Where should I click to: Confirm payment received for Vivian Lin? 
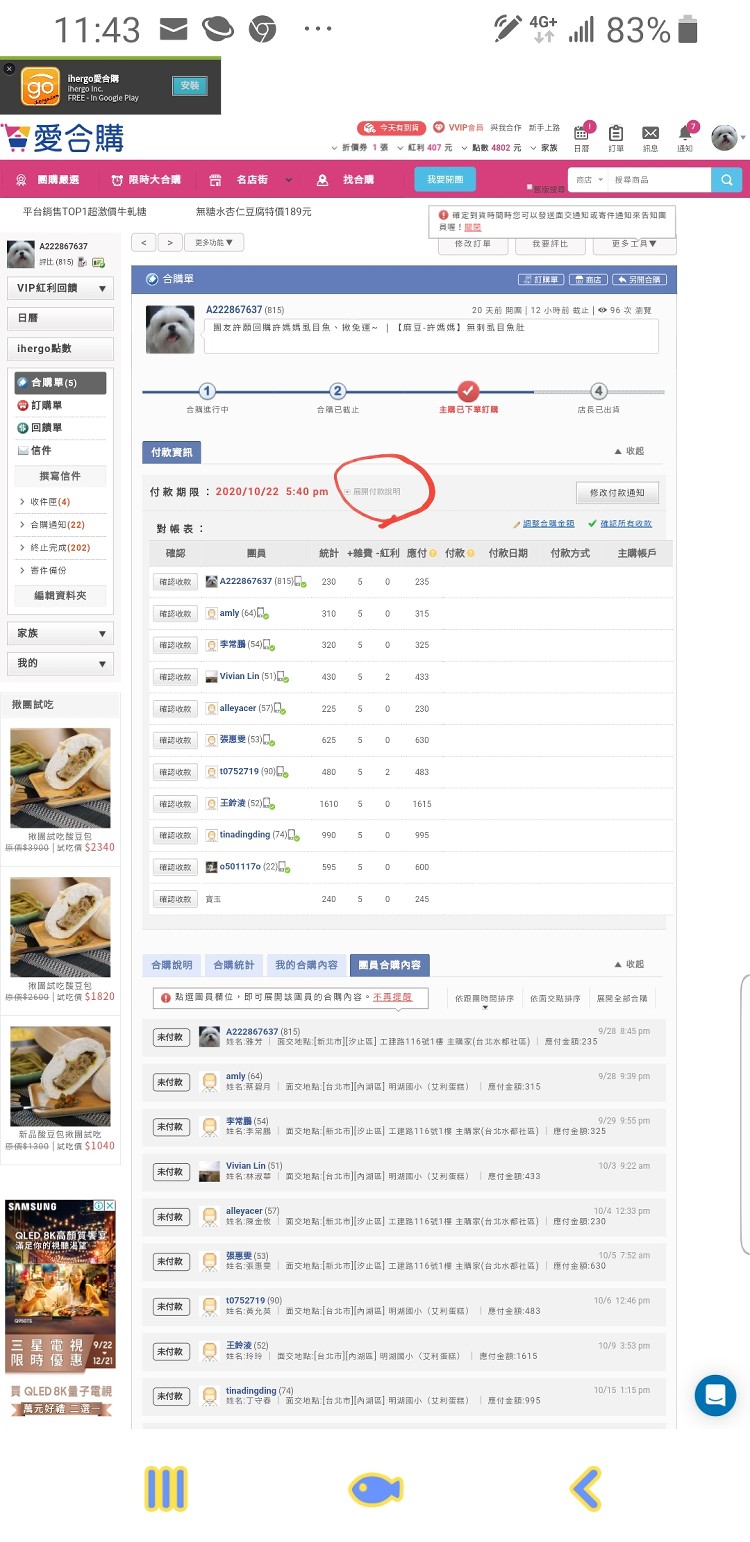click(x=175, y=677)
